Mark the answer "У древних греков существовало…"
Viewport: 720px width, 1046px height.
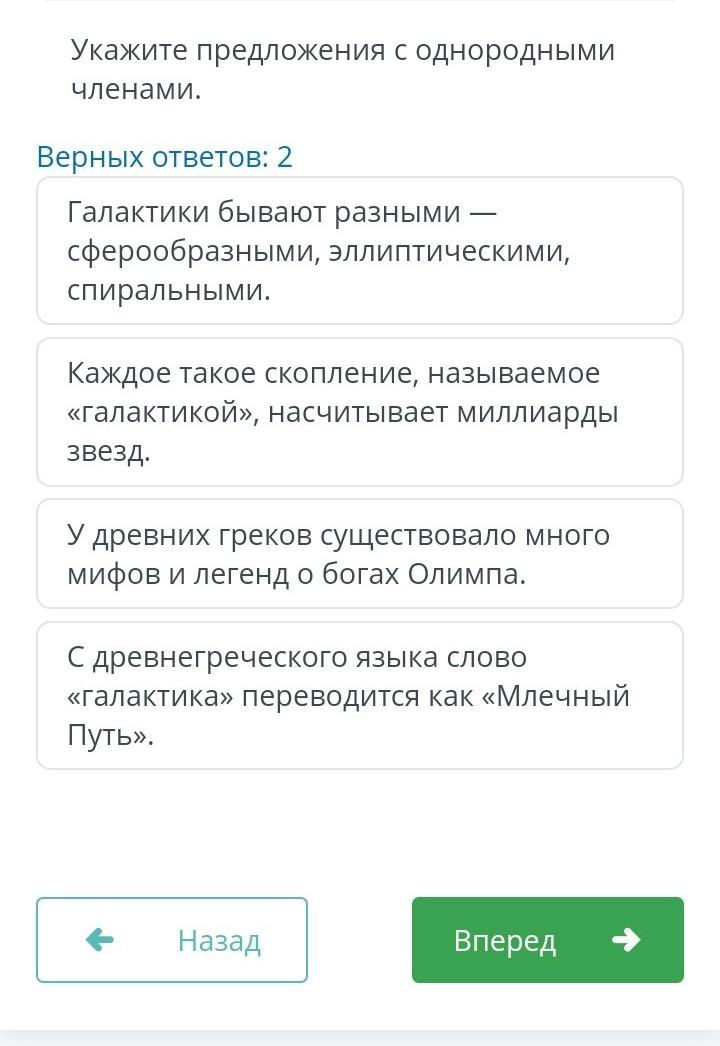click(x=360, y=554)
